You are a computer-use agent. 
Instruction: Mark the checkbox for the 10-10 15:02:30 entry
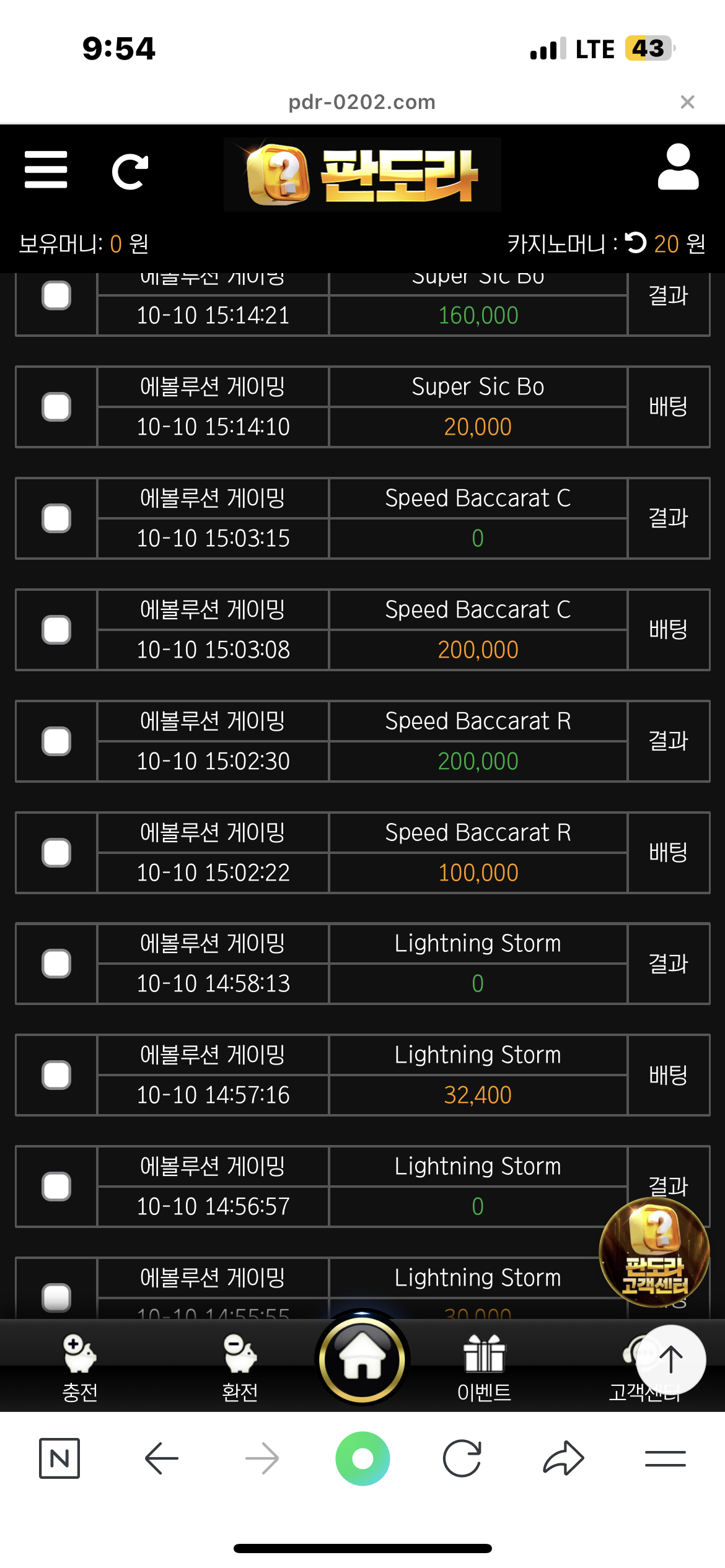click(x=56, y=741)
